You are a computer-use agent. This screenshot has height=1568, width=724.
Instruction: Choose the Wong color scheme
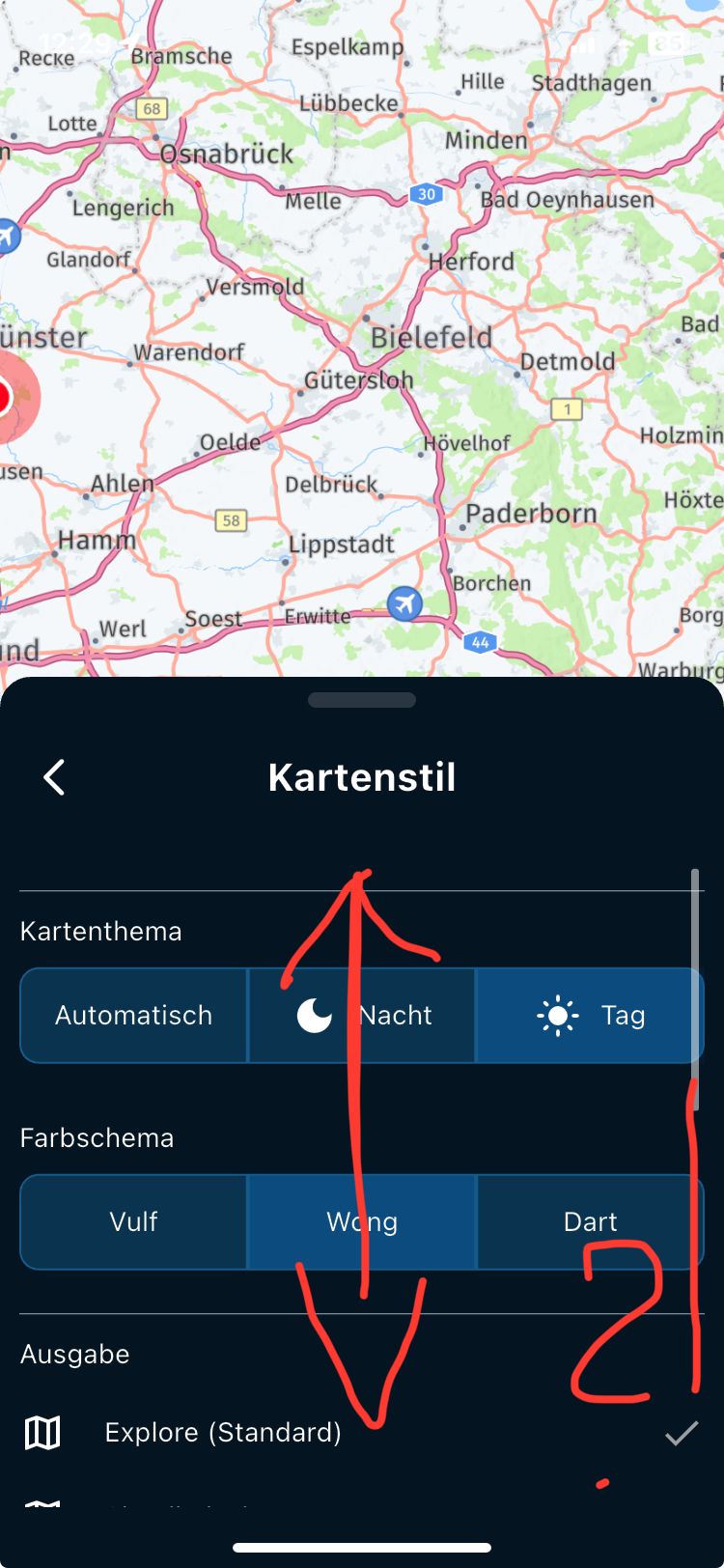coord(362,1222)
